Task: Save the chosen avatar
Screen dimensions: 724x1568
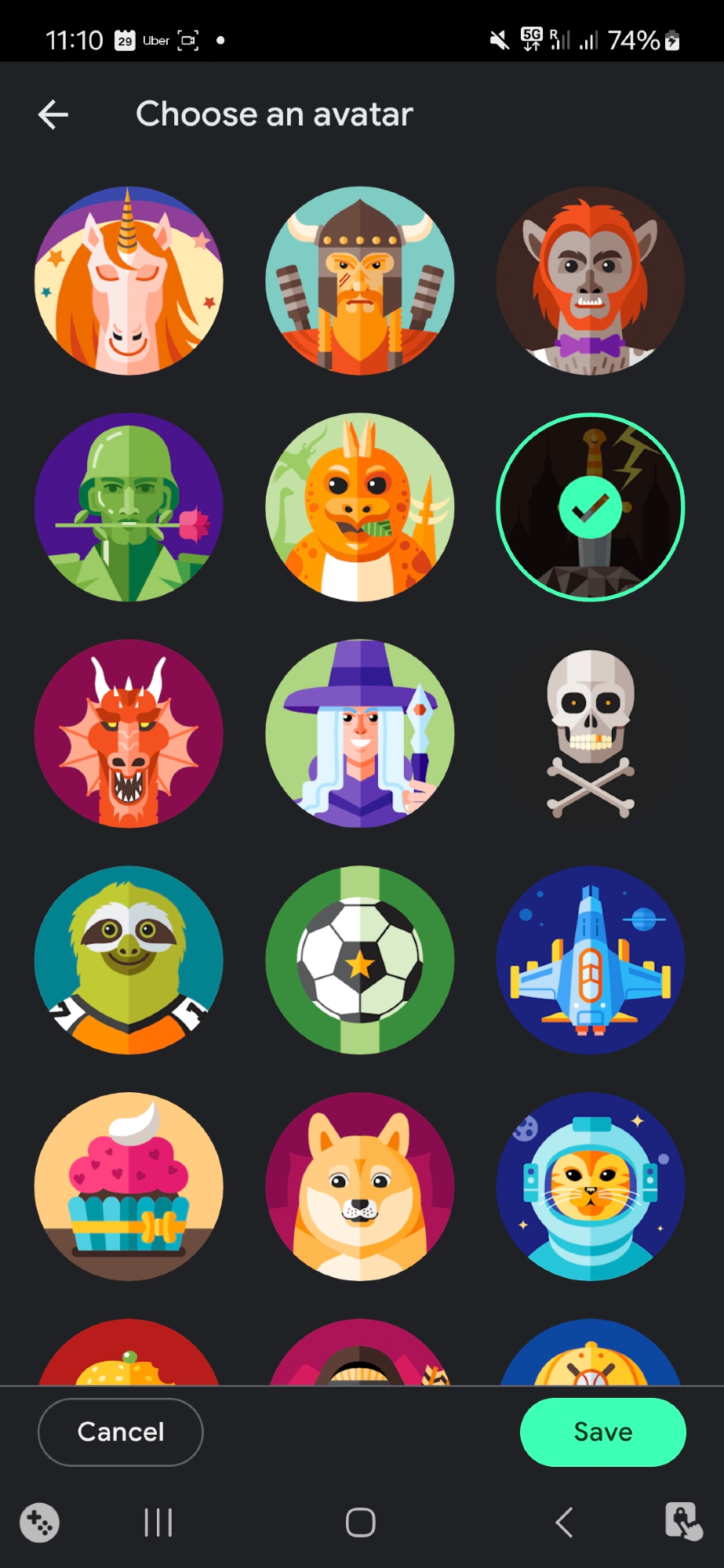Action: [x=602, y=1432]
